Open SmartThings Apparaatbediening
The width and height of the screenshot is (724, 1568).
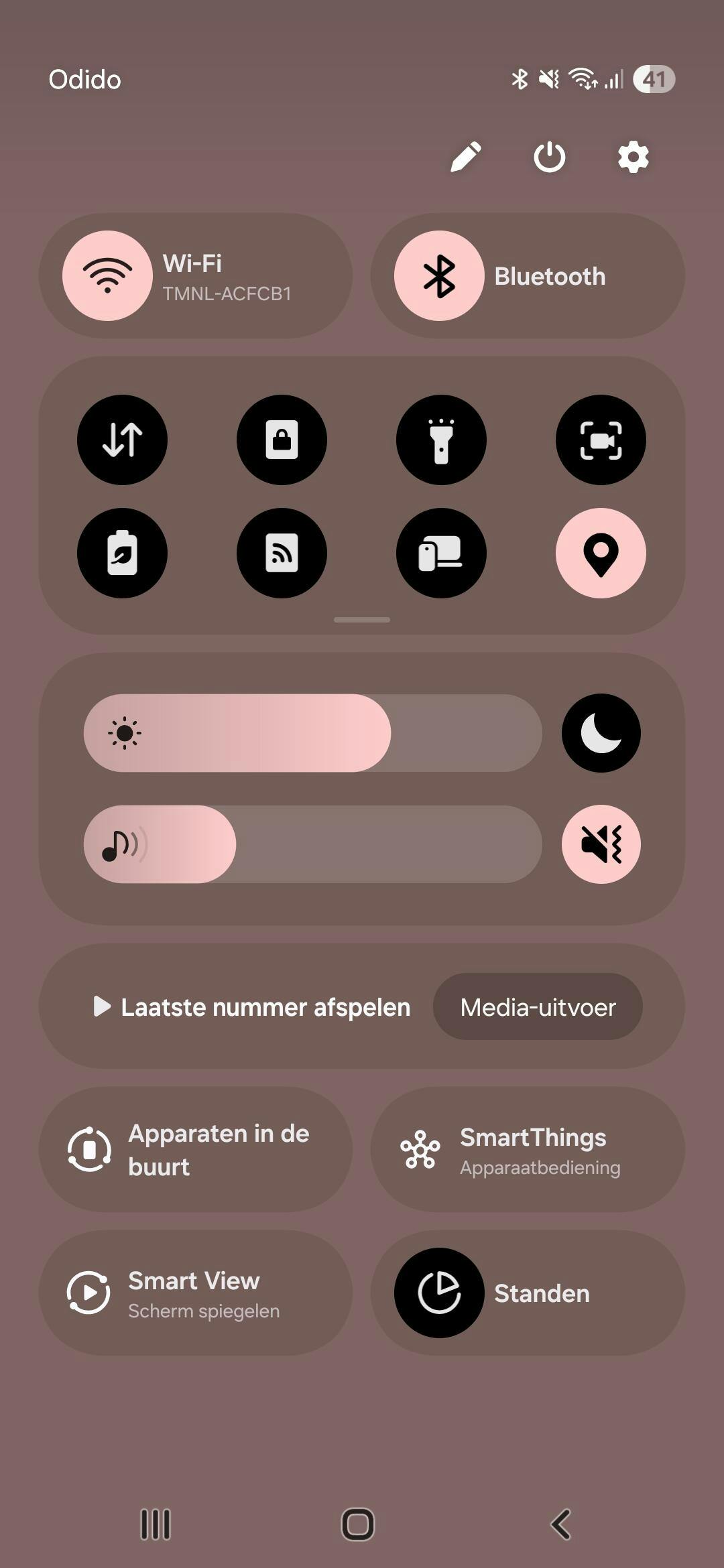point(528,1149)
